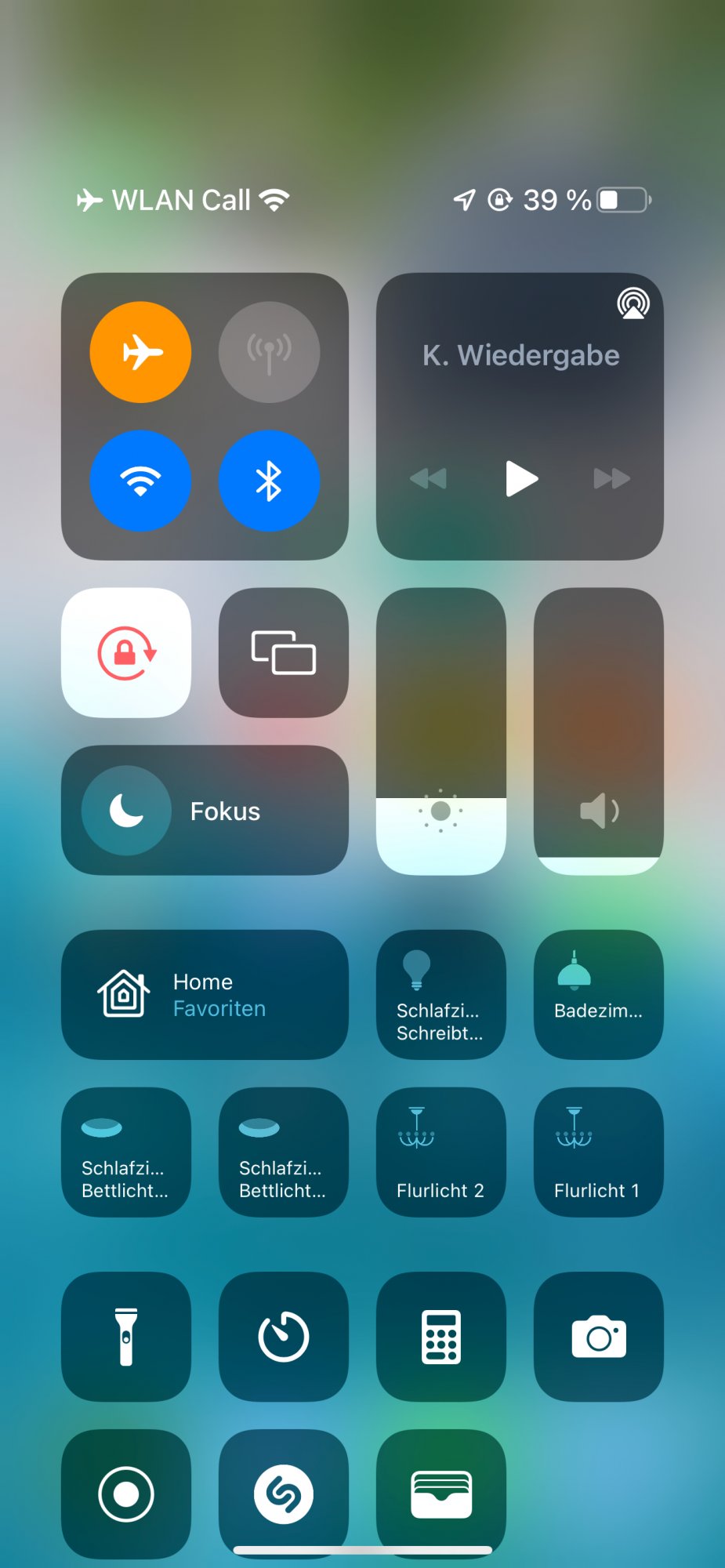Image resolution: width=725 pixels, height=1568 pixels.
Task: Switch on Flurlicht 1
Action: tap(598, 1152)
